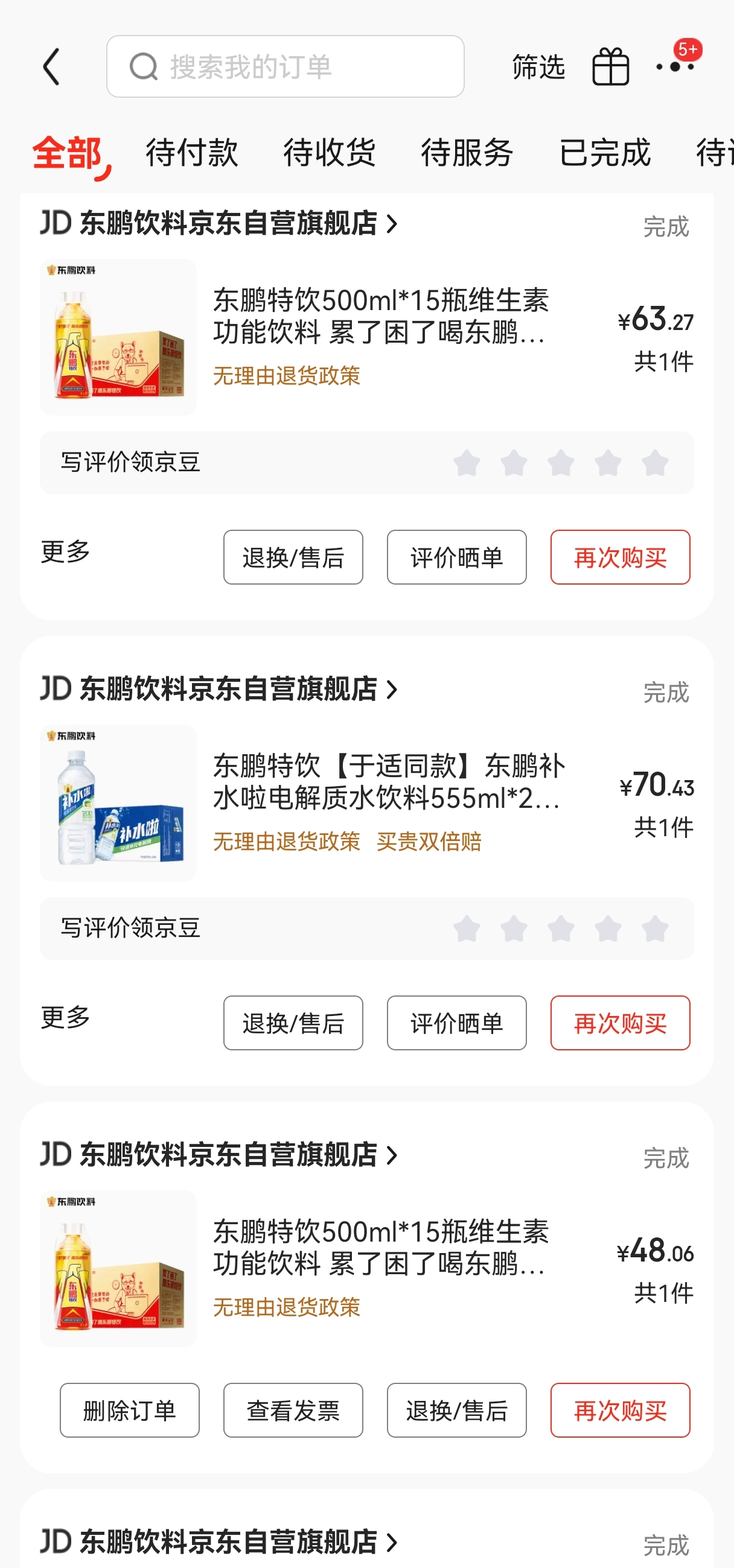734x1568 pixels.
Task: Switch to the 已完成 tab
Action: point(605,151)
